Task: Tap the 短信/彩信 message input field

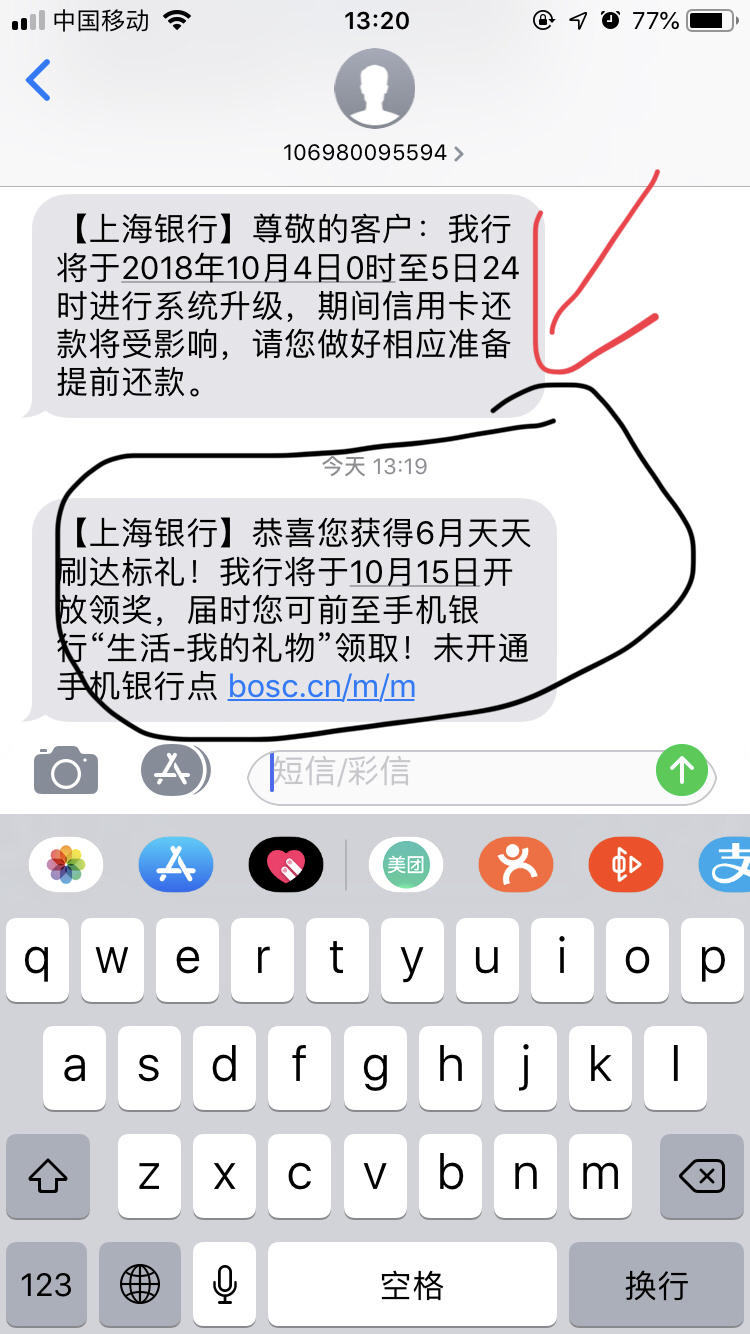Action: (x=430, y=770)
